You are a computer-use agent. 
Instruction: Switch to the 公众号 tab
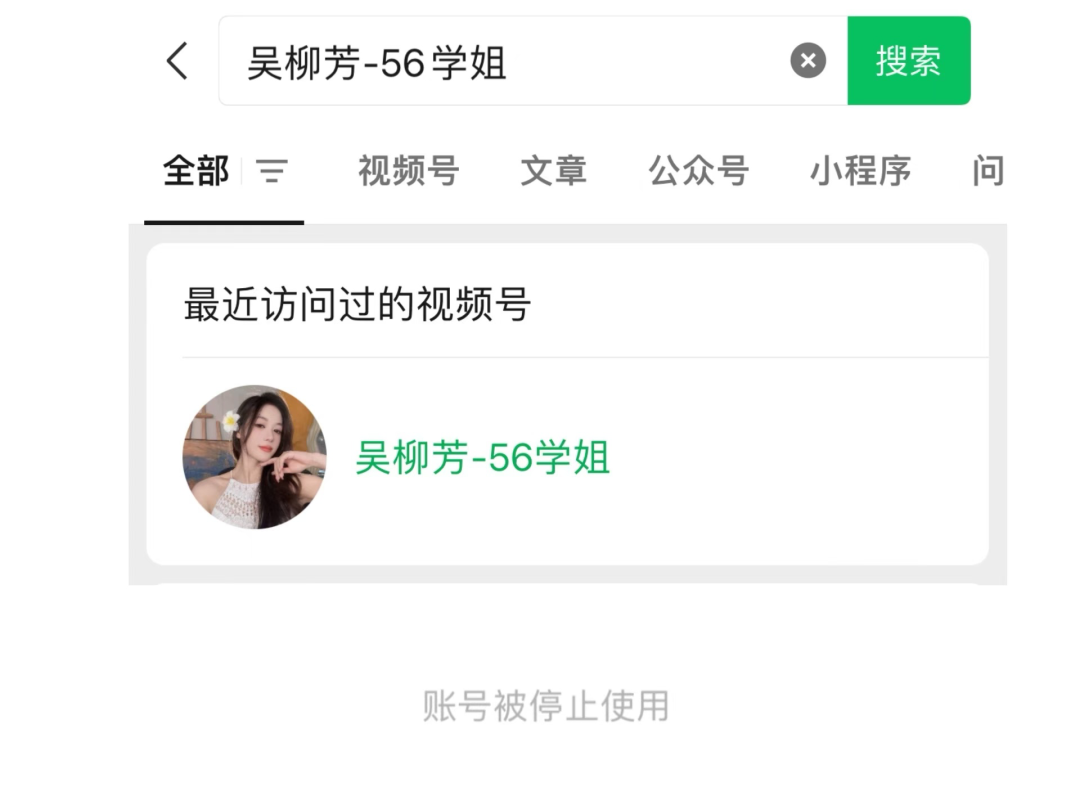point(698,172)
